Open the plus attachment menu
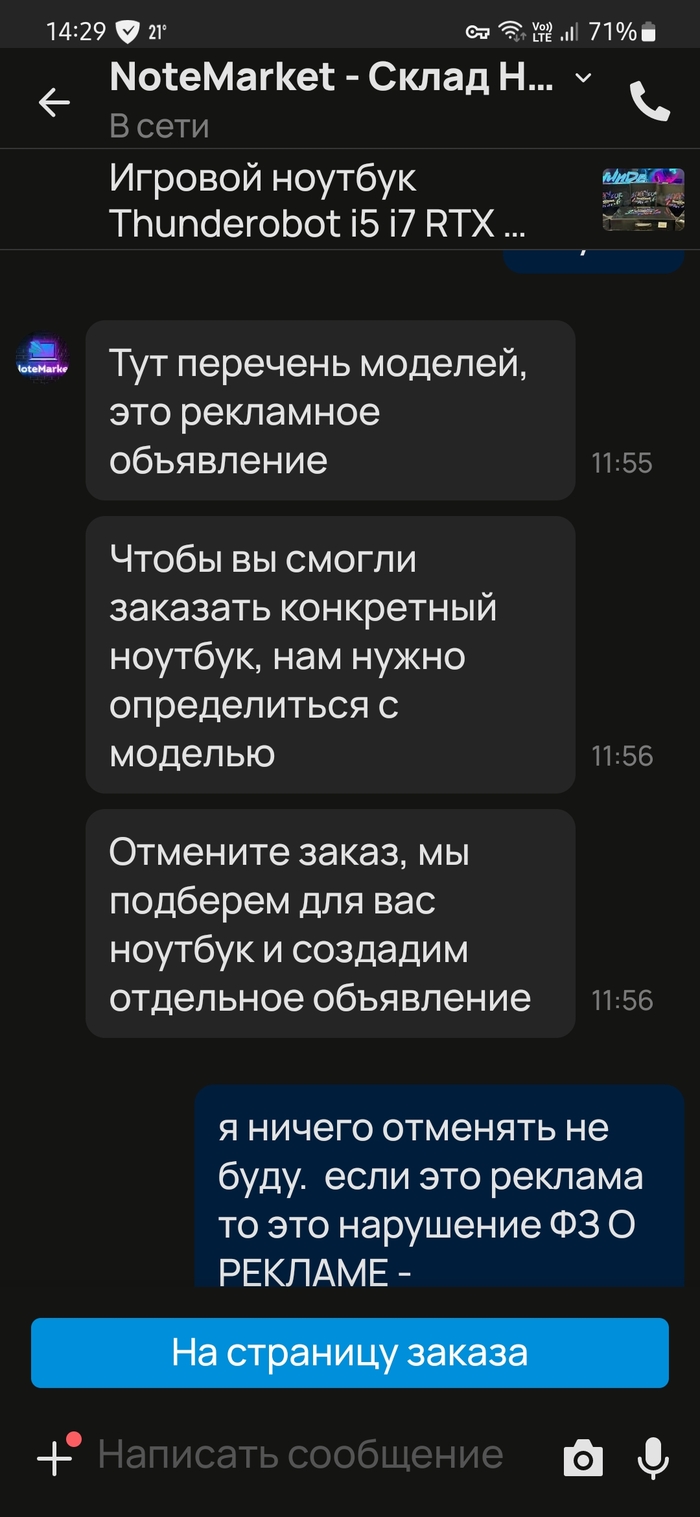Image resolution: width=700 pixels, height=1517 pixels. [x=56, y=1458]
